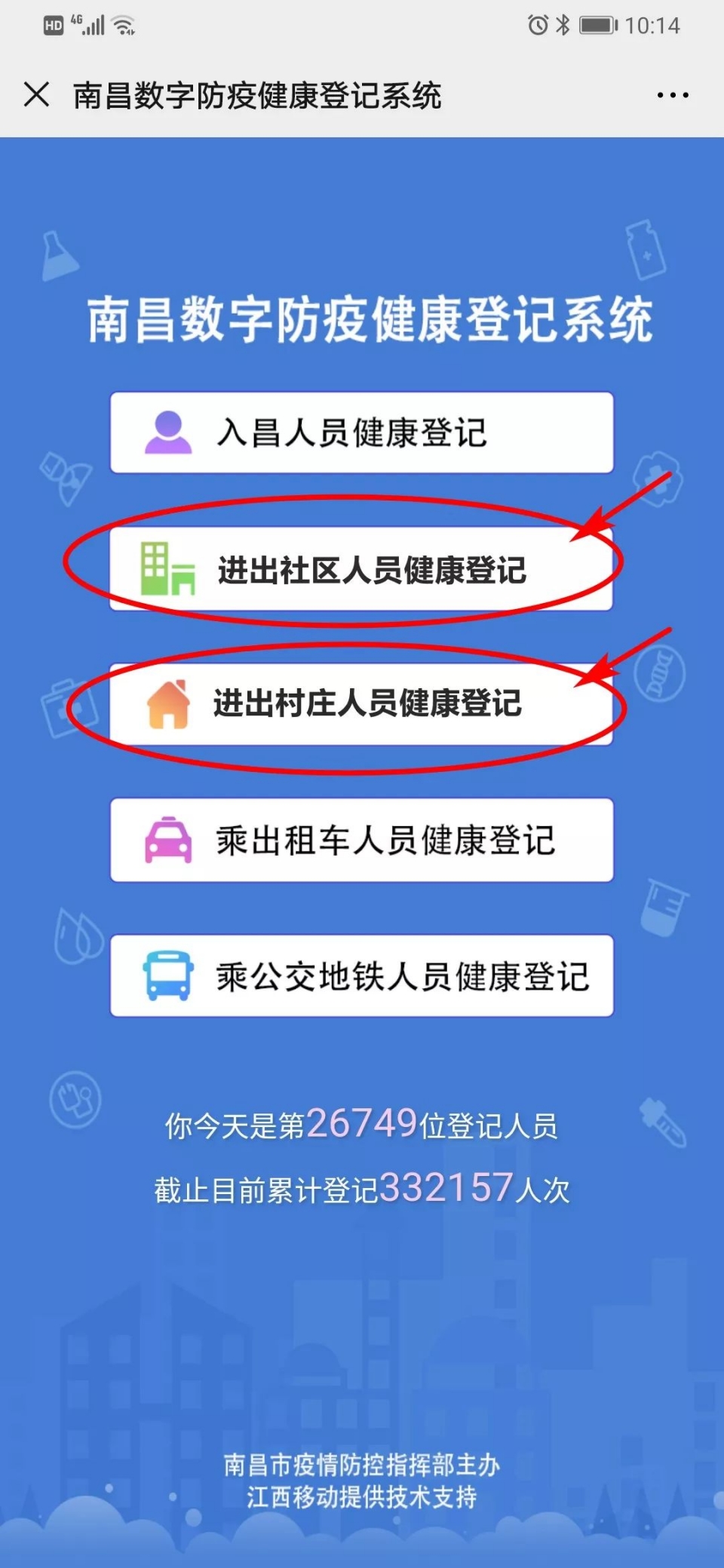This screenshot has height=1568, width=724.
Task: Open the three-dot overflow menu
Action: tap(672, 95)
